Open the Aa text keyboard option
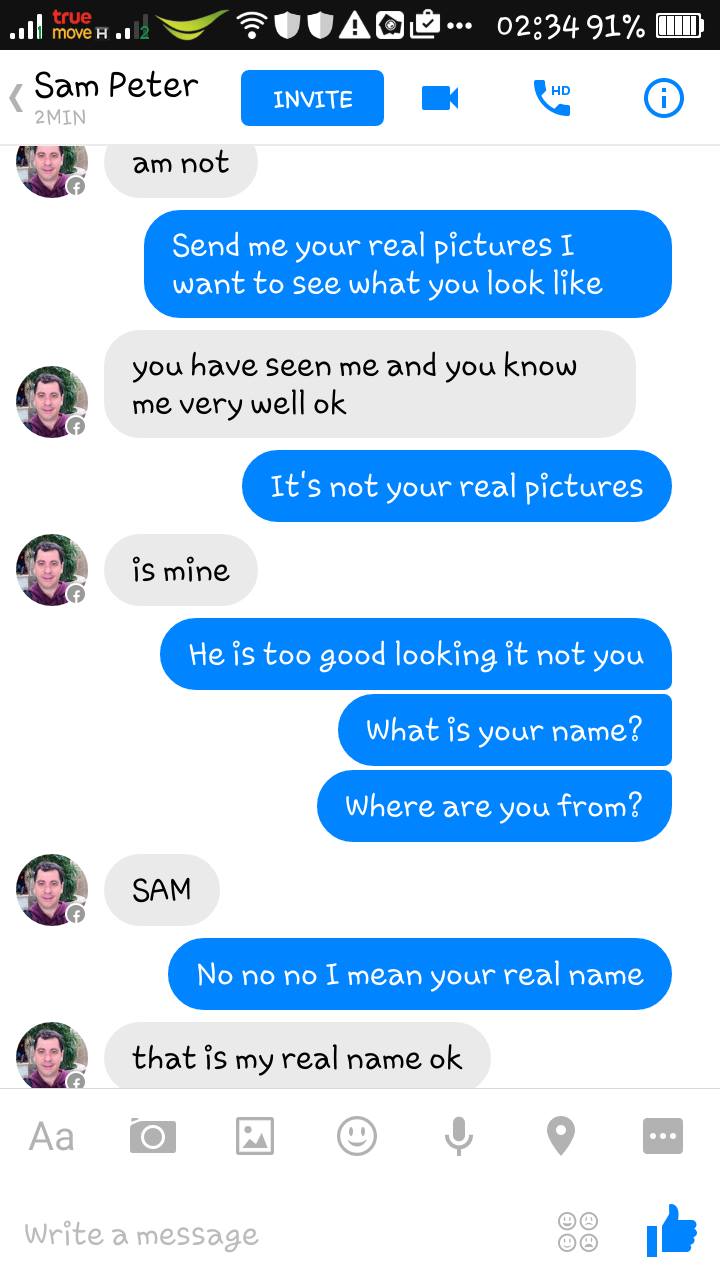The image size is (720, 1280). [x=51, y=1136]
